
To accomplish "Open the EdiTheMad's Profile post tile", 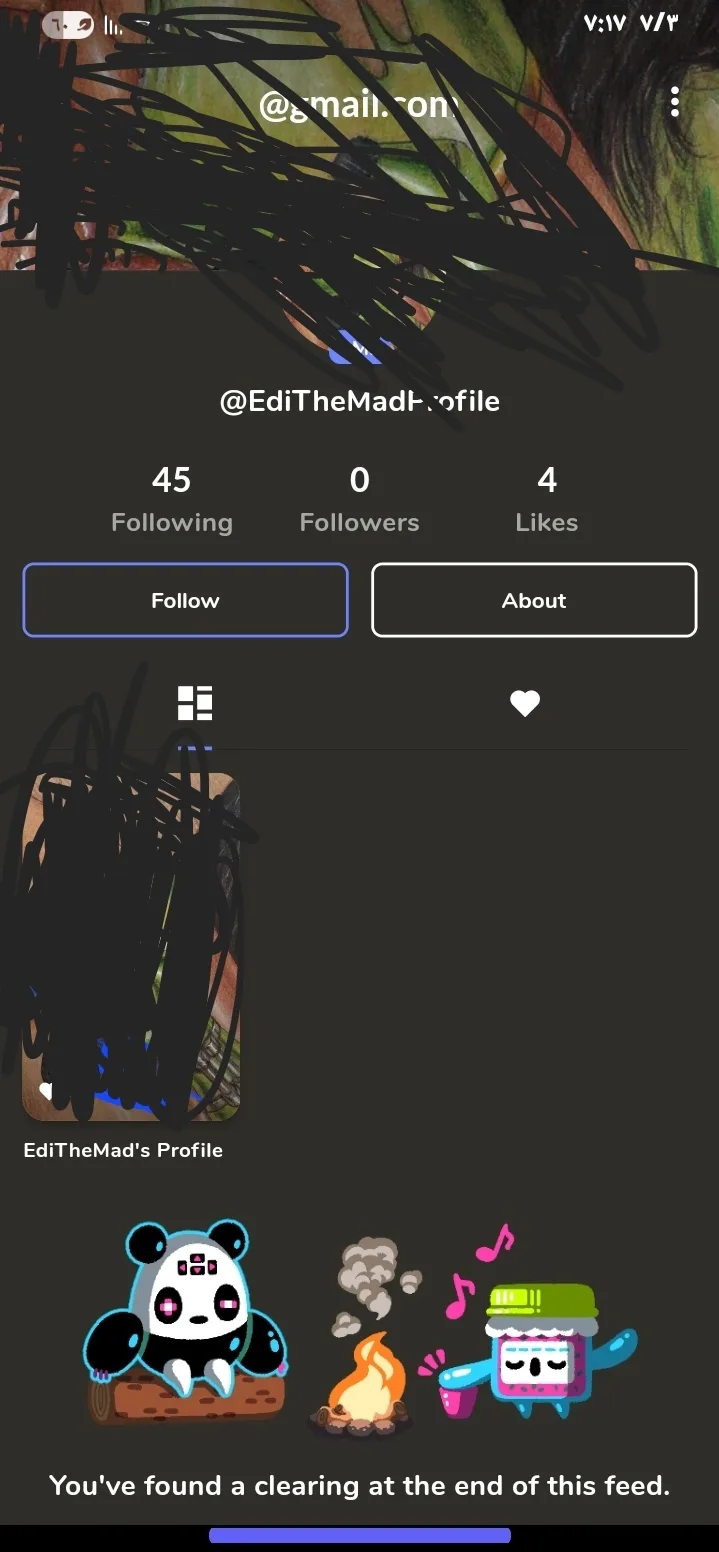I will (131, 947).
